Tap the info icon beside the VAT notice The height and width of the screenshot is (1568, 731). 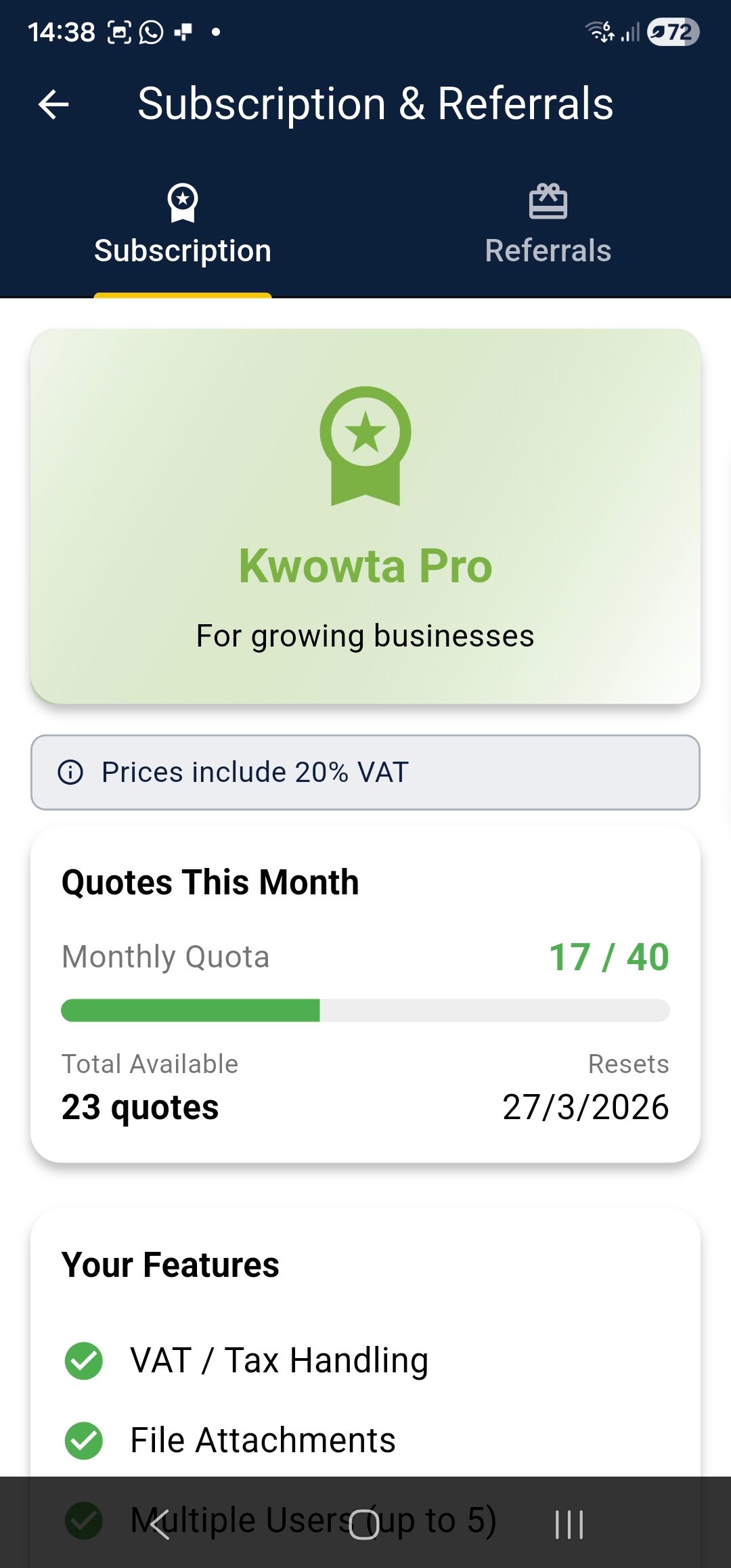tap(72, 772)
